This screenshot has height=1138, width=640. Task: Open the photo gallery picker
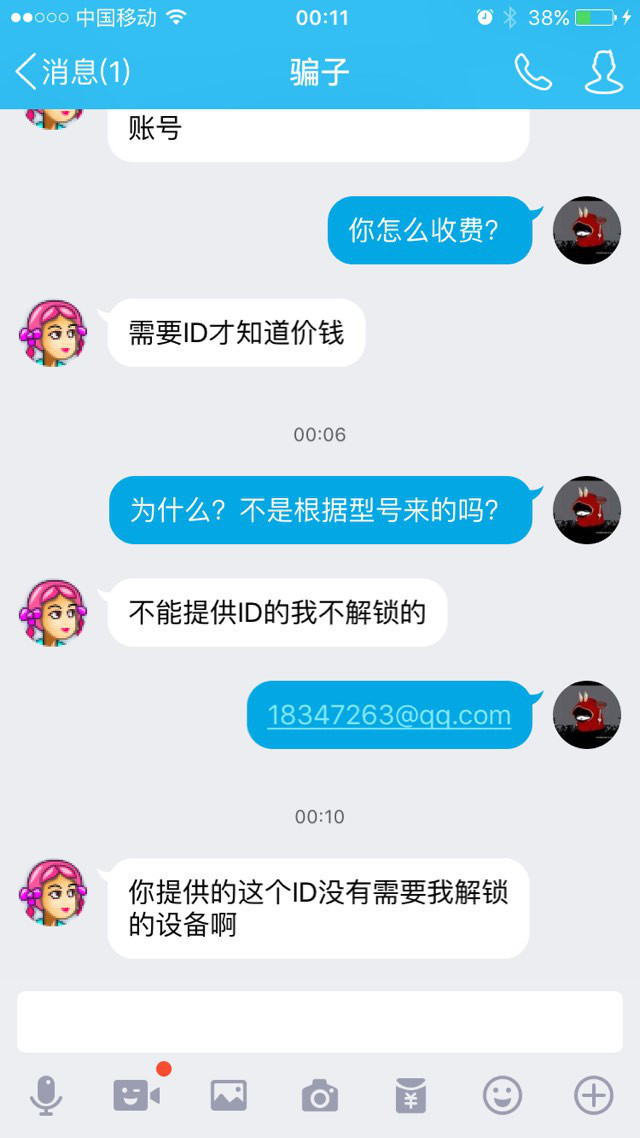pyautogui.click(x=228, y=1096)
